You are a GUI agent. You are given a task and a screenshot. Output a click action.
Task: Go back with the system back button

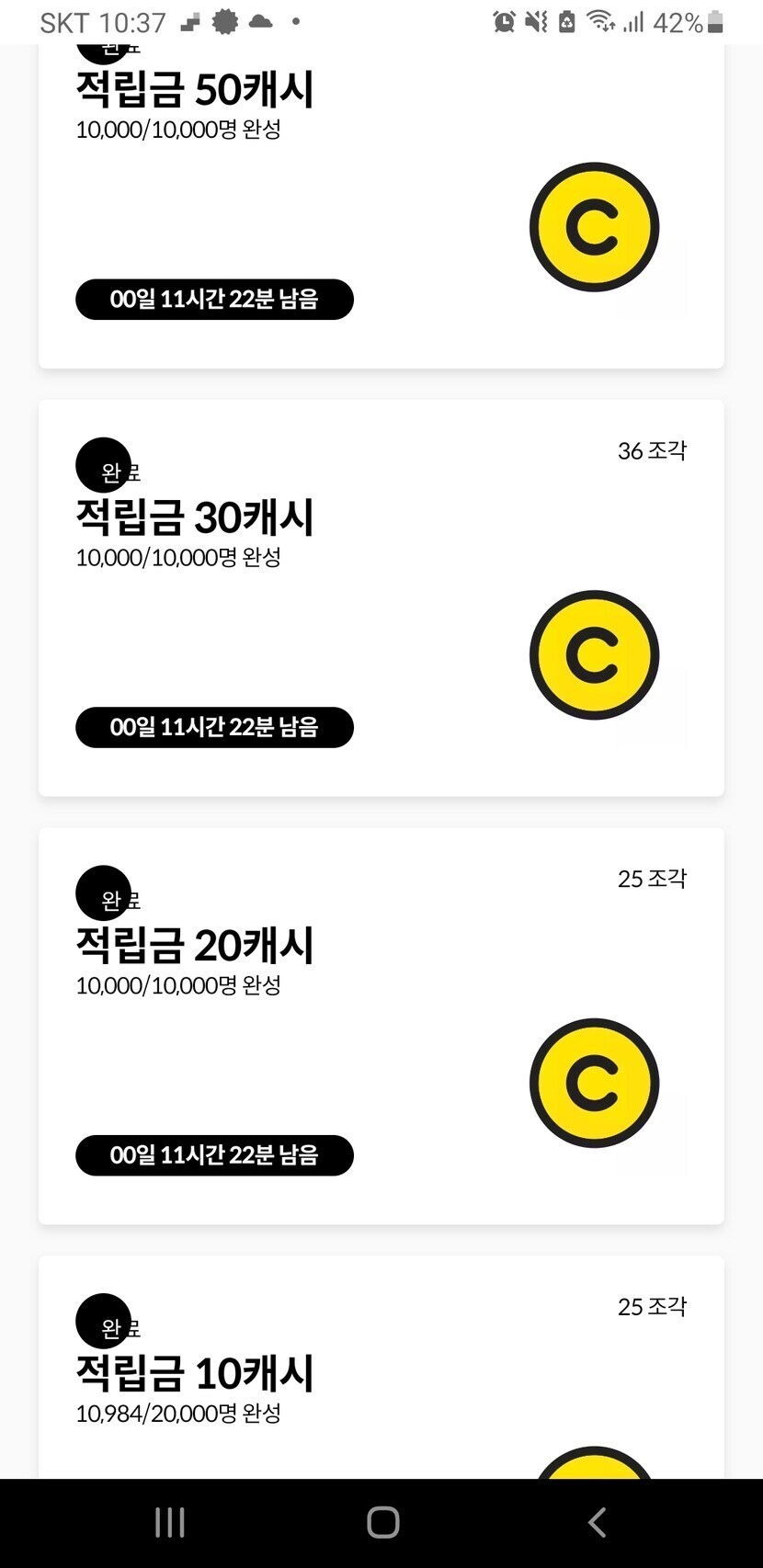click(x=597, y=1523)
